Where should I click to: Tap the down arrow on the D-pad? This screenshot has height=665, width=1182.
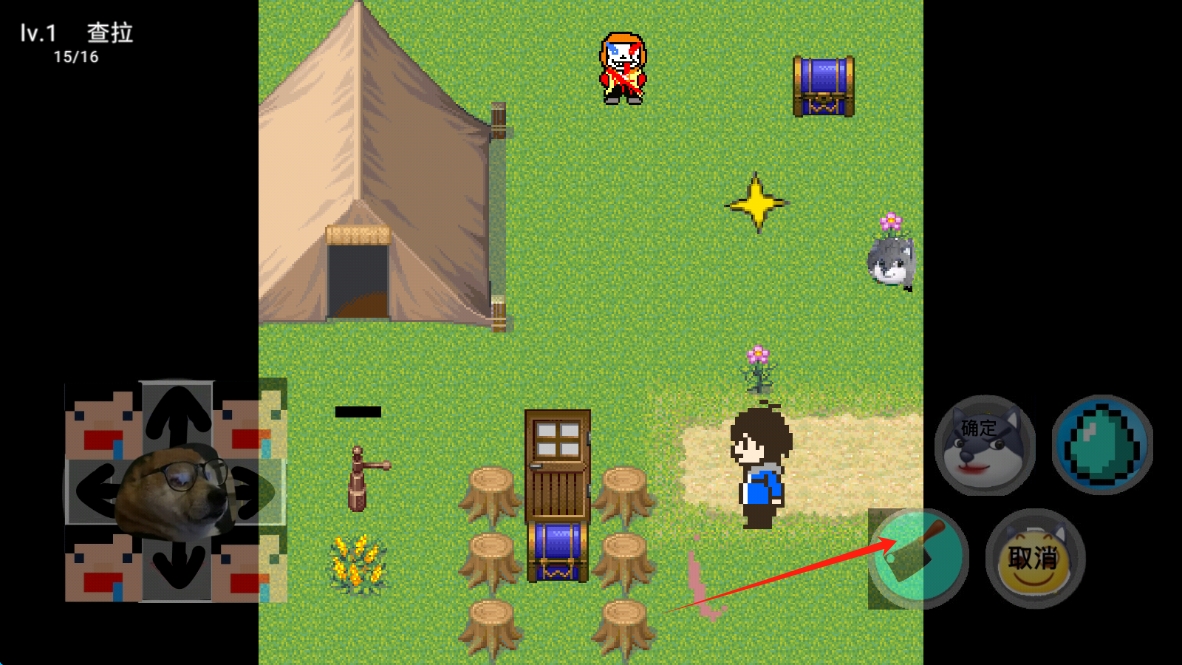(x=176, y=566)
